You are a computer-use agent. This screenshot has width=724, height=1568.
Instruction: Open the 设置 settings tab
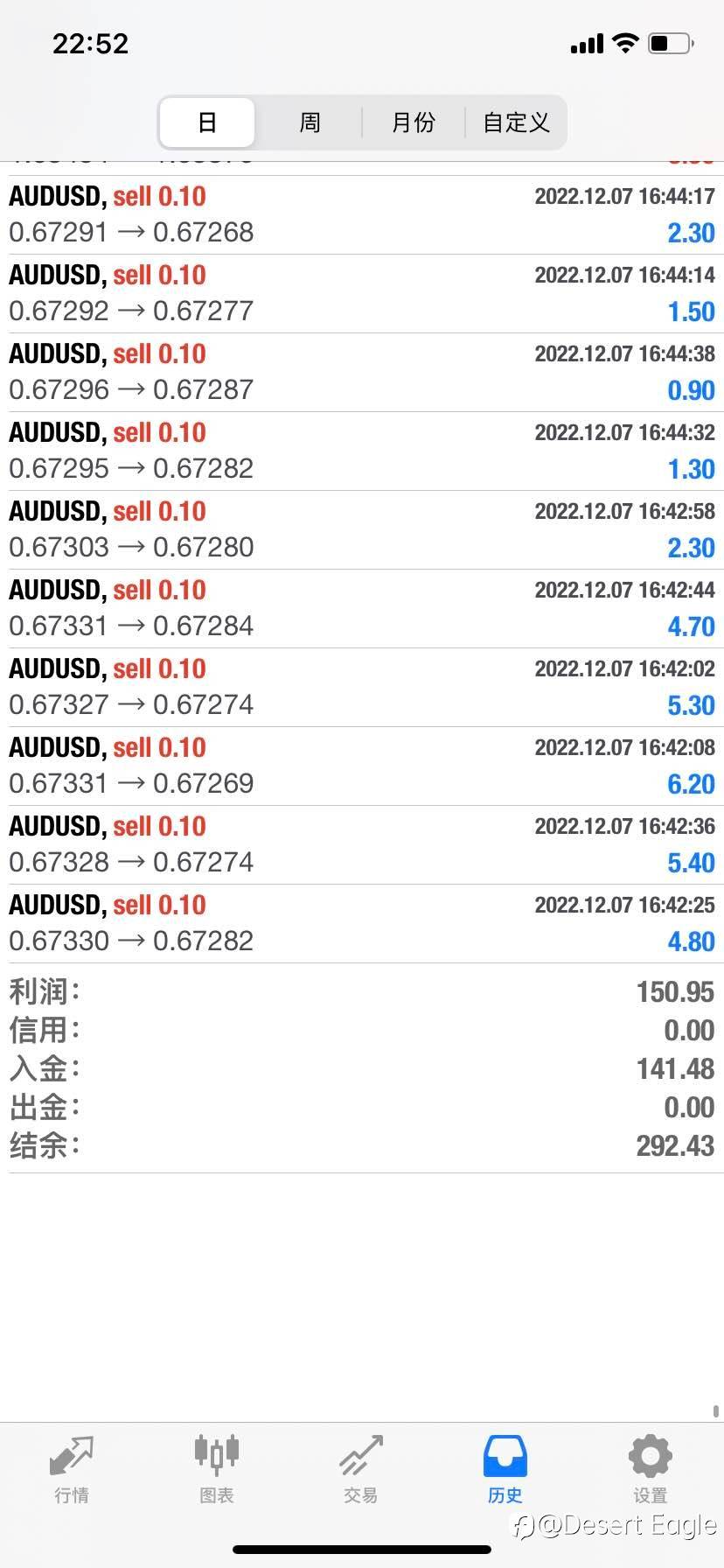651,1470
